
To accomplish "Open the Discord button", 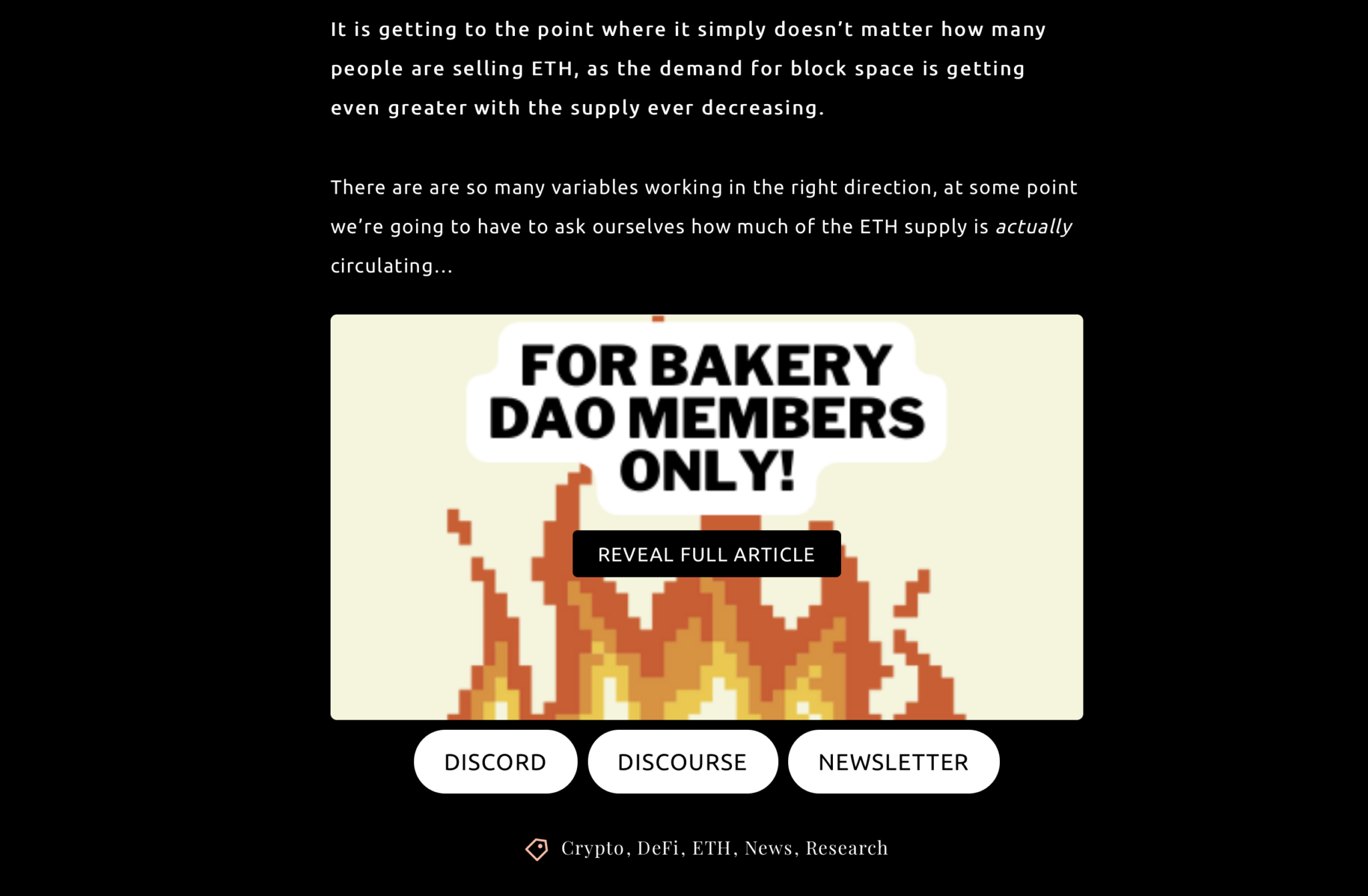I will pos(495,762).
